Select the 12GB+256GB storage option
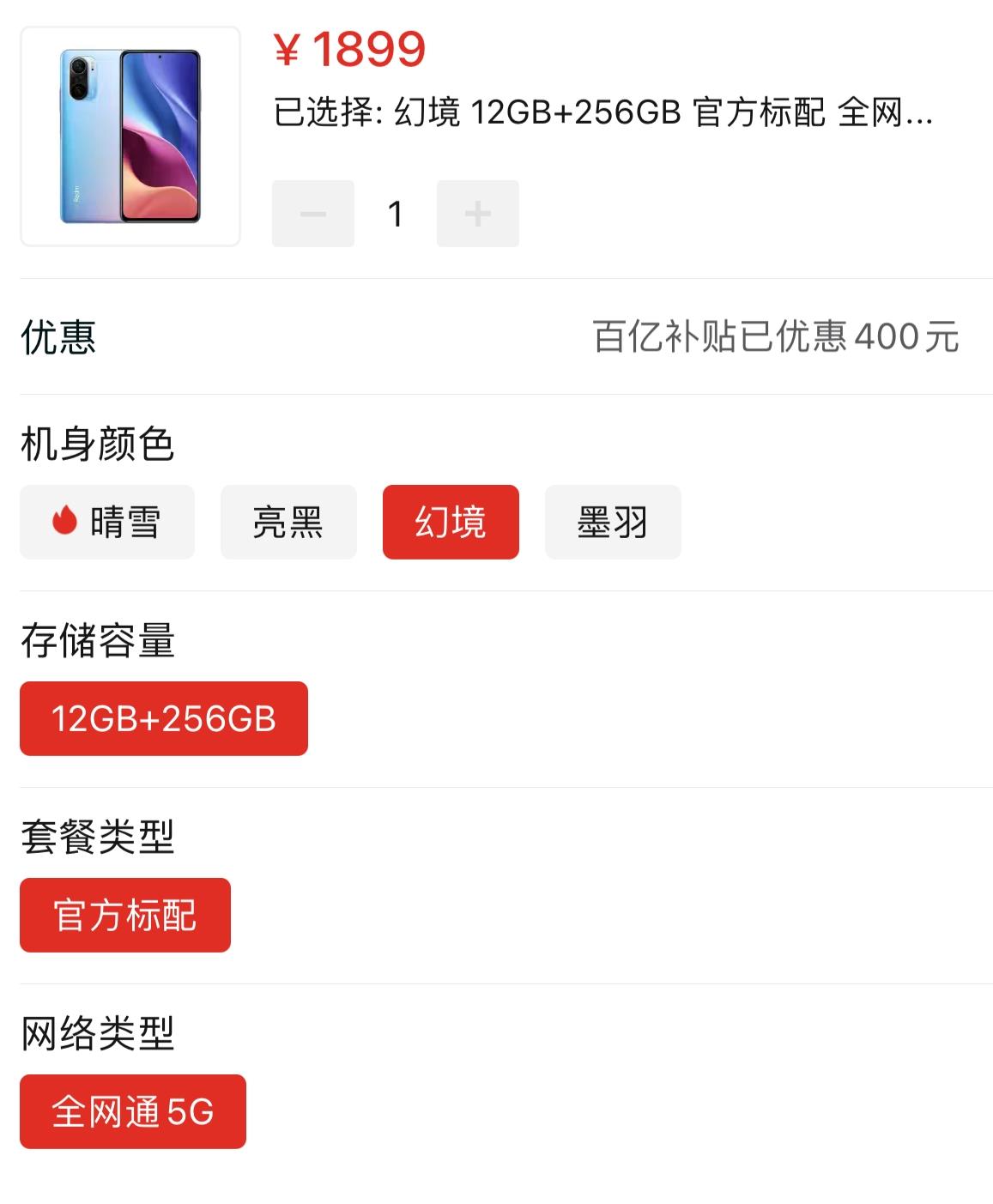This screenshot has height=1204, width=993. click(162, 718)
